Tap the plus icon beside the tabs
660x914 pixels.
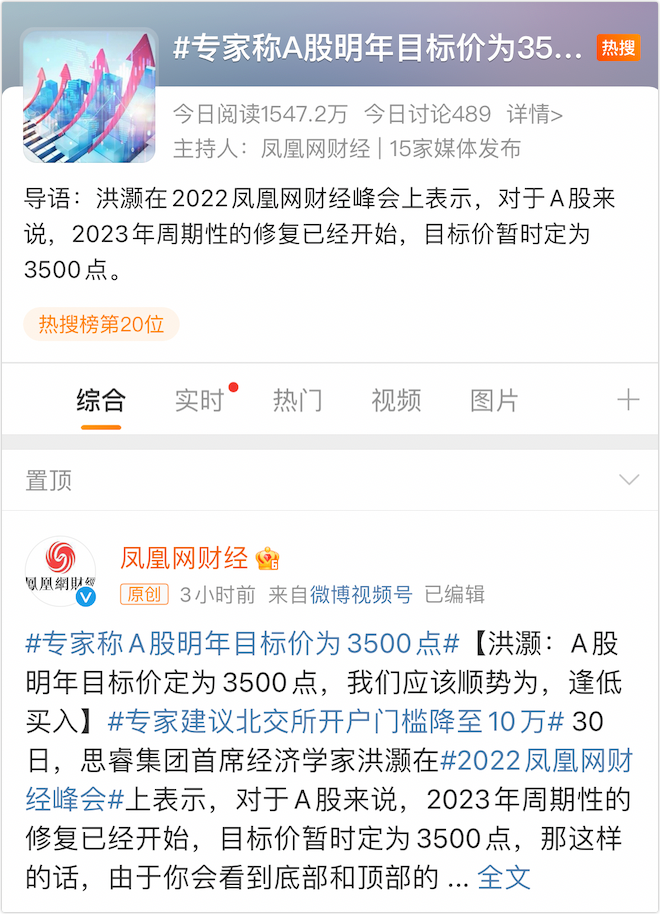point(628,401)
